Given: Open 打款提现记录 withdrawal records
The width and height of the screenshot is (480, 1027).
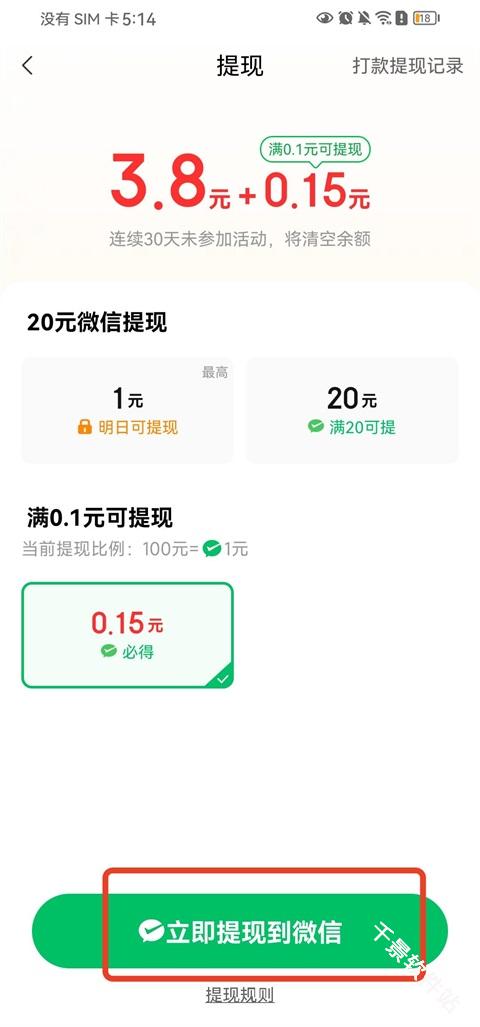Looking at the screenshot, I should point(407,65).
